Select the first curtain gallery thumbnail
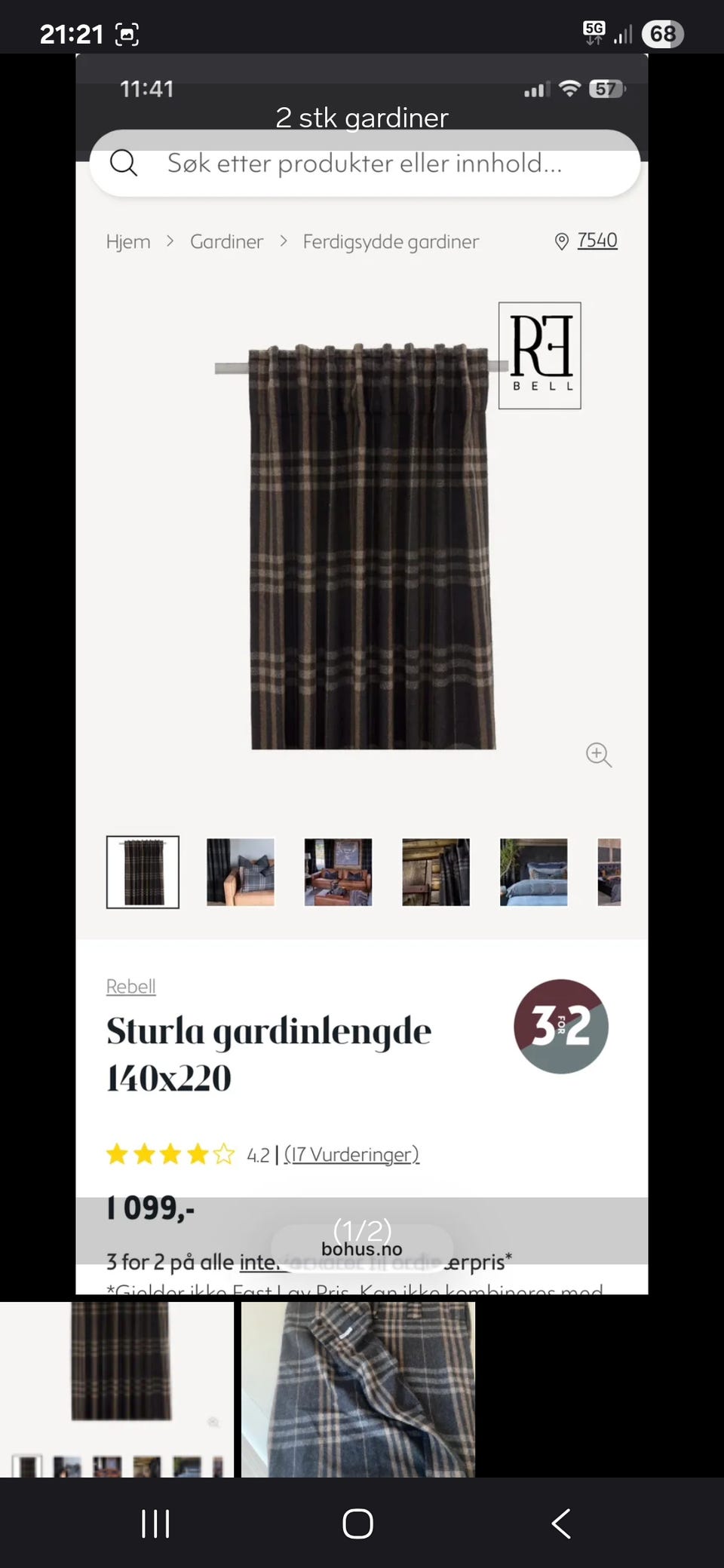This screenshot has width=724, height=1568. pos(142,872)
